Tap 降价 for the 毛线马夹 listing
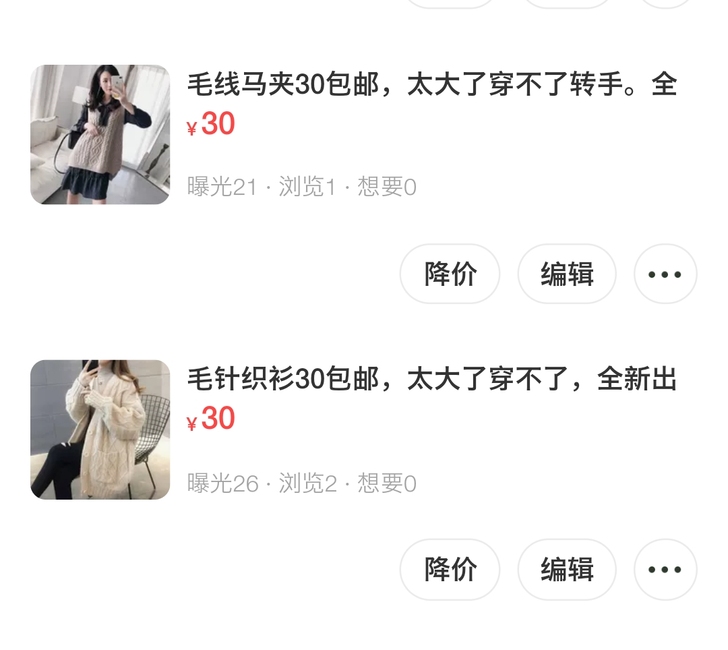The width and height of the screenshot is (728, 650). pyautogui.click(x=450, y=274)
